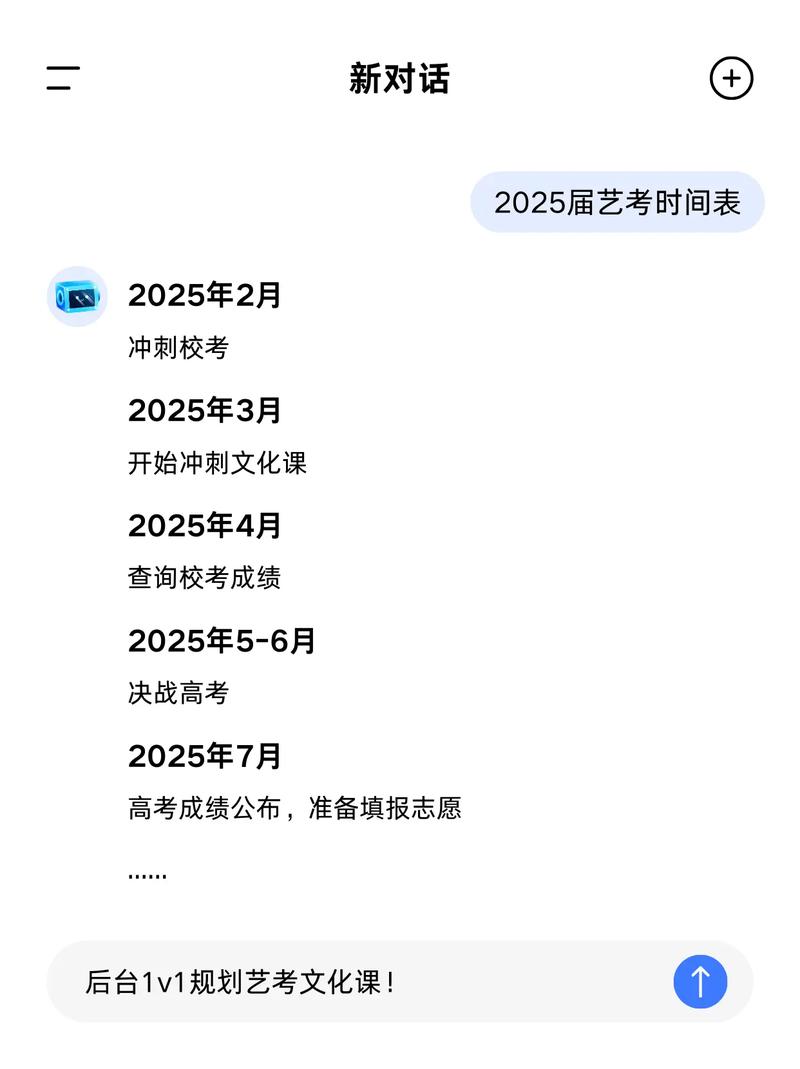The width and height of the screenshot is (800, 1069).
Task: Select the circular plus button top right
Action: [x=732, y=79]
